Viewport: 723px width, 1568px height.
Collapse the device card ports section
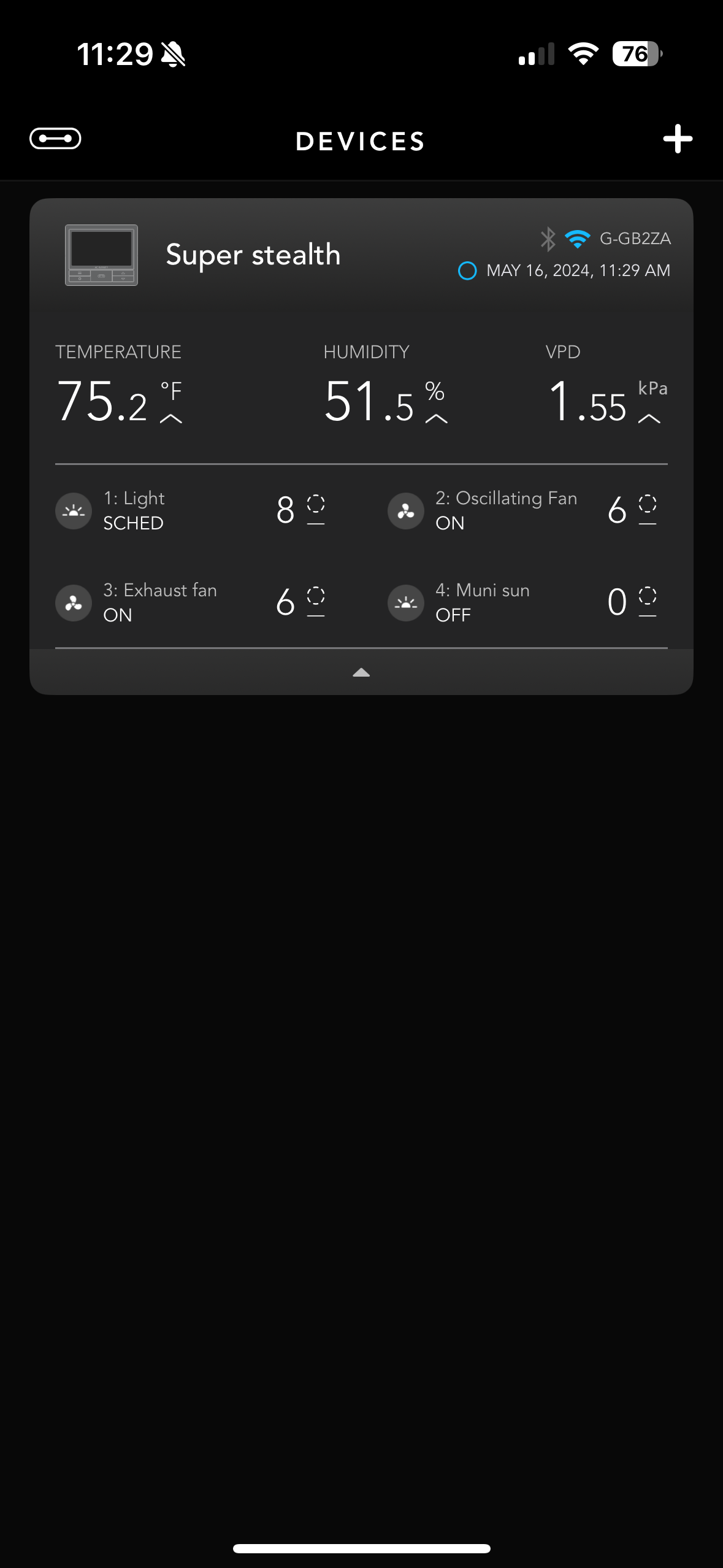tap(361, 672)
